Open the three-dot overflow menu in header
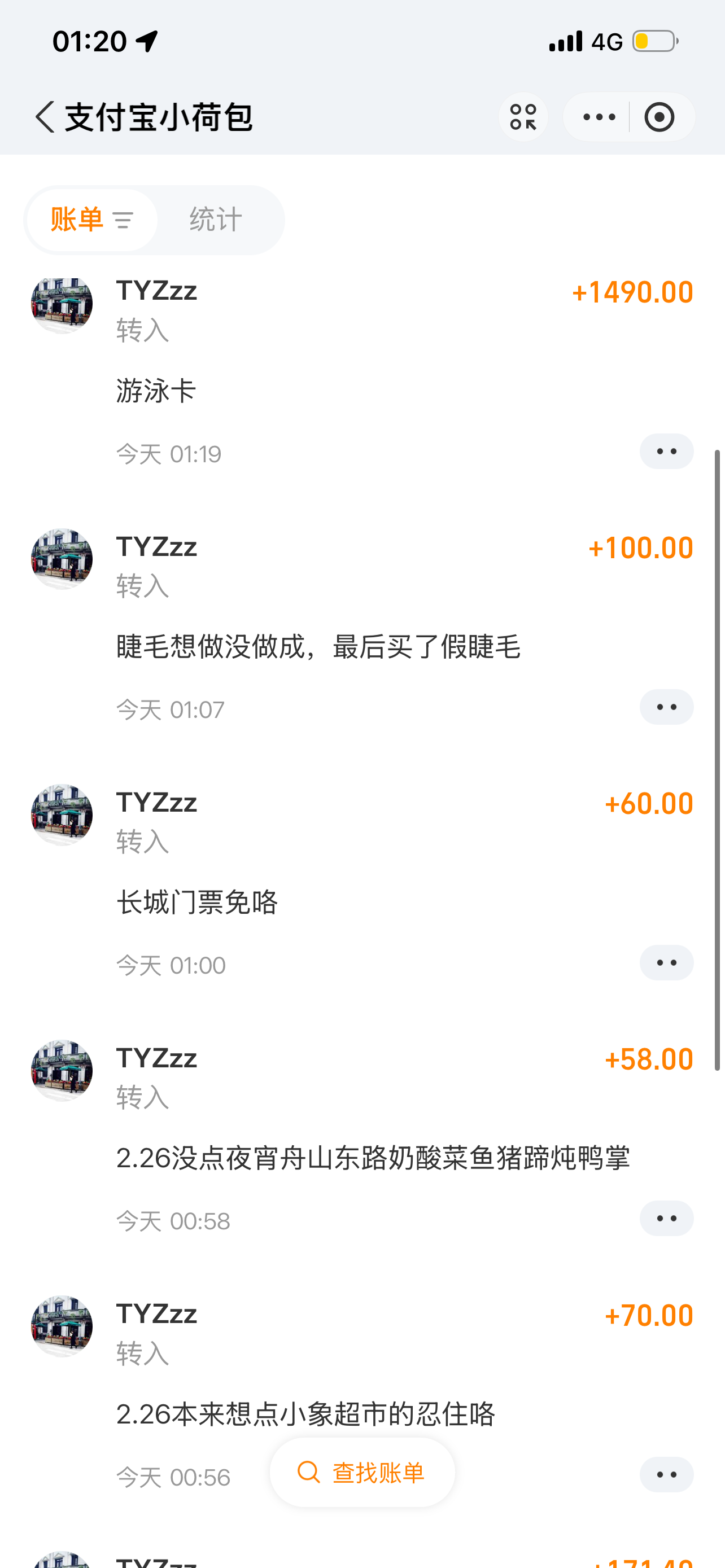This screenshot has height=1568, width=725. (x=599, y=117)
